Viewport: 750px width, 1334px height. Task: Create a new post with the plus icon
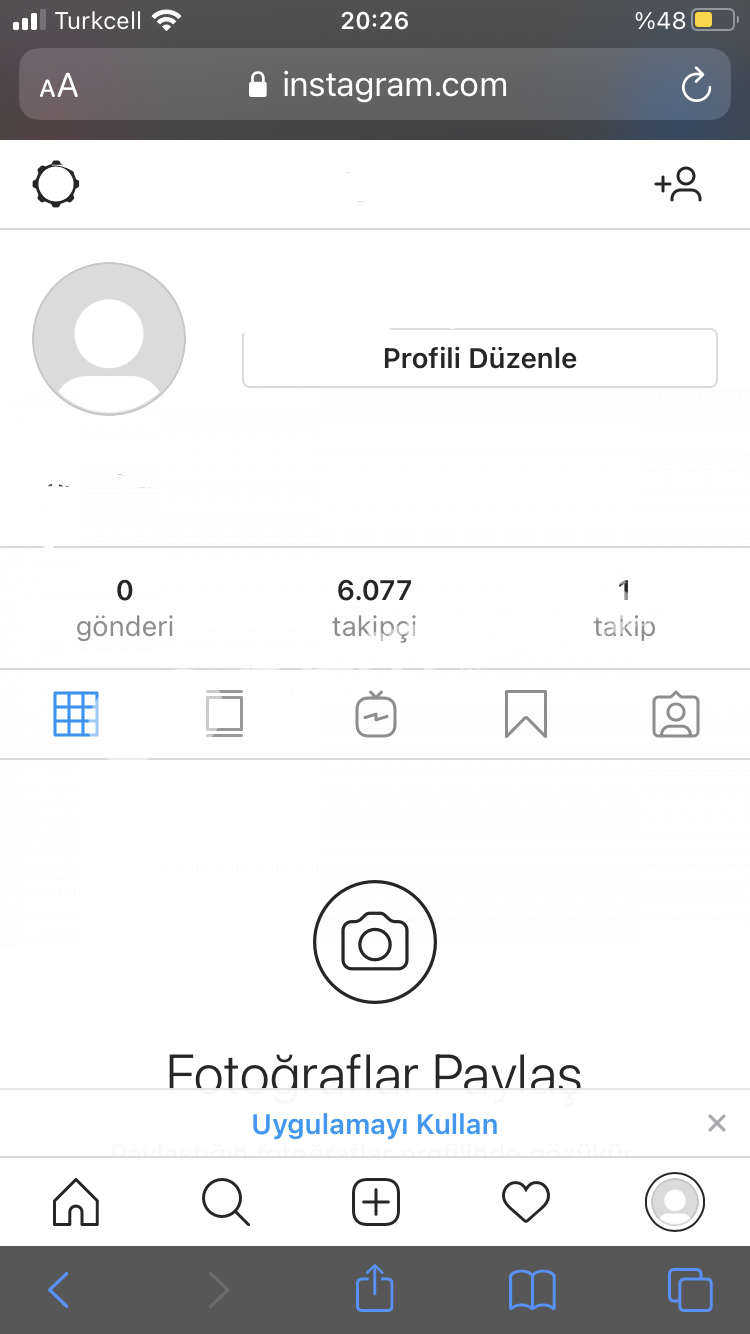[376, 1201]
